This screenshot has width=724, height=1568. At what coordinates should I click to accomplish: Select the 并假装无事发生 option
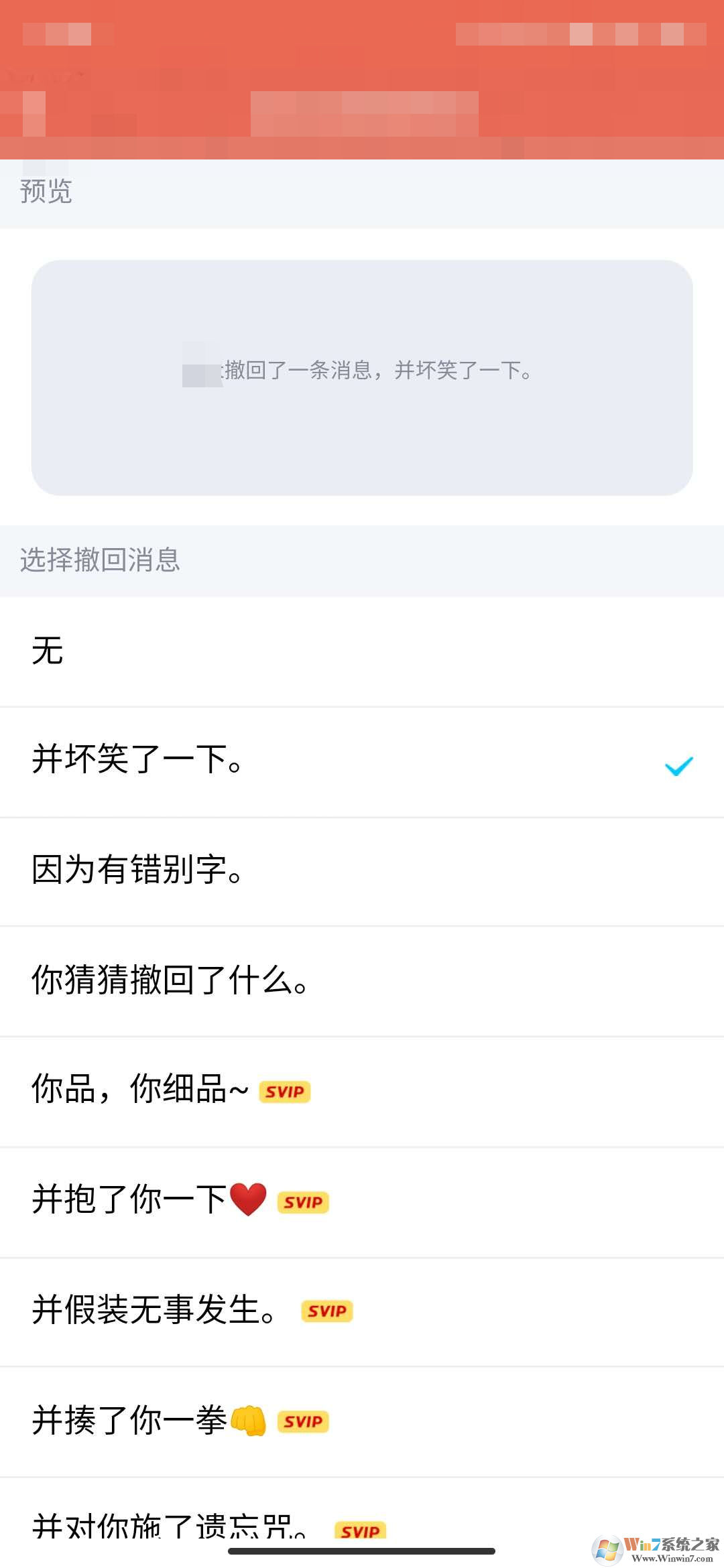(153, 1312)
